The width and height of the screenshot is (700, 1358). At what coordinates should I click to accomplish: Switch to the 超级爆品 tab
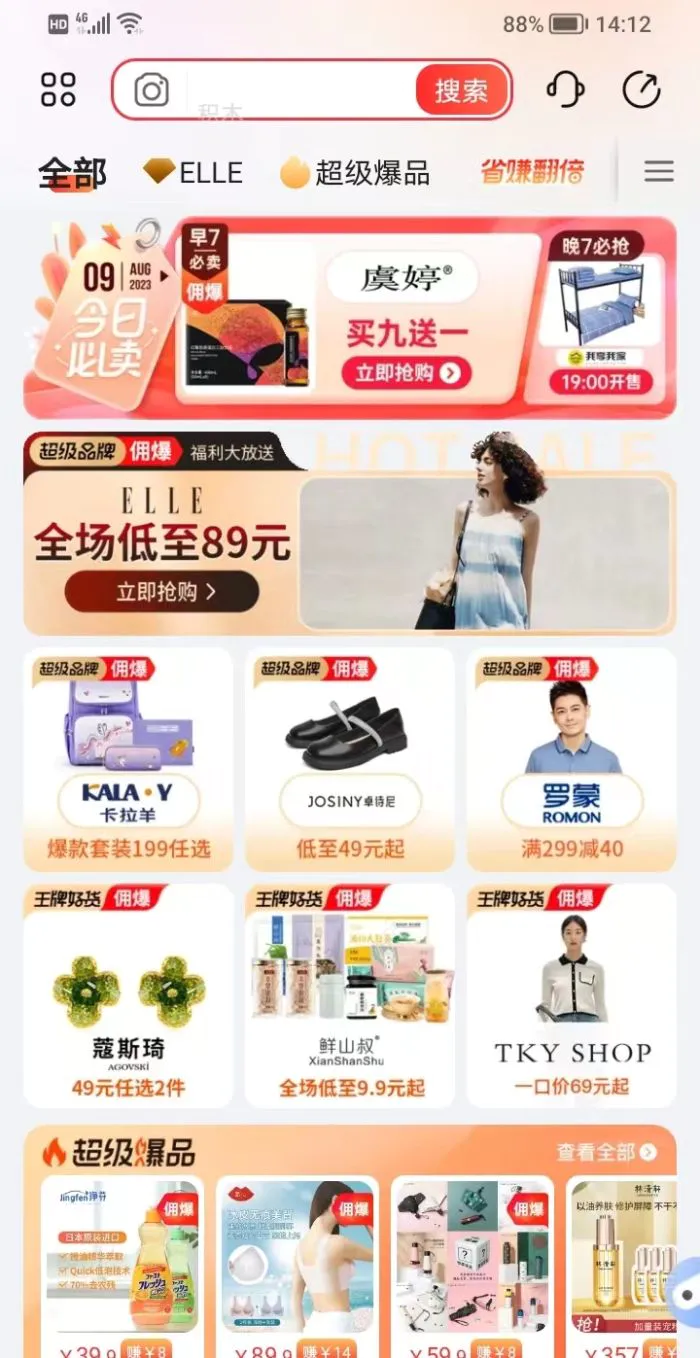pyautogui.click(x=355, y=172)
